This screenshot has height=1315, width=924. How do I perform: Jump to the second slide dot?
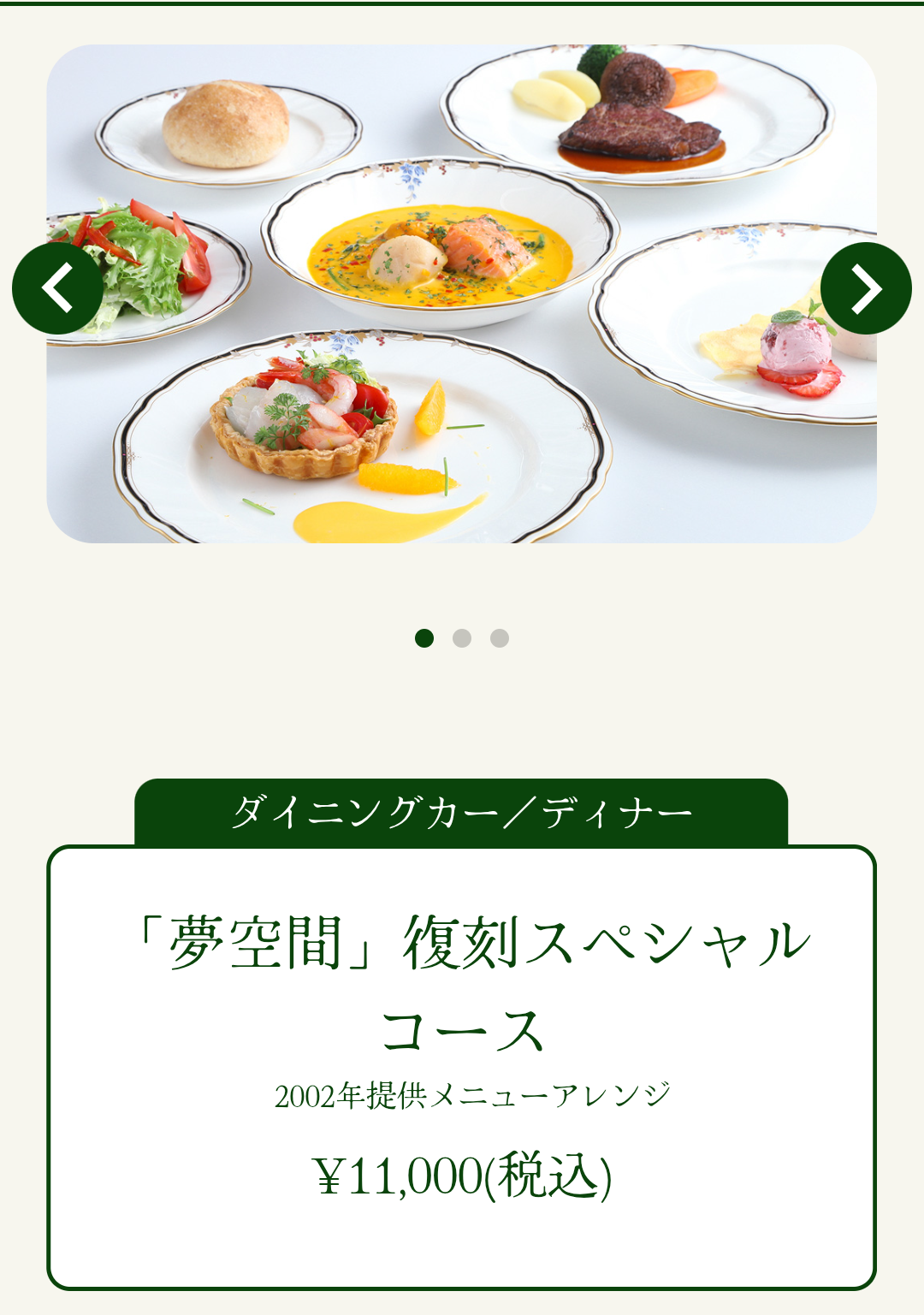point(462,638)
